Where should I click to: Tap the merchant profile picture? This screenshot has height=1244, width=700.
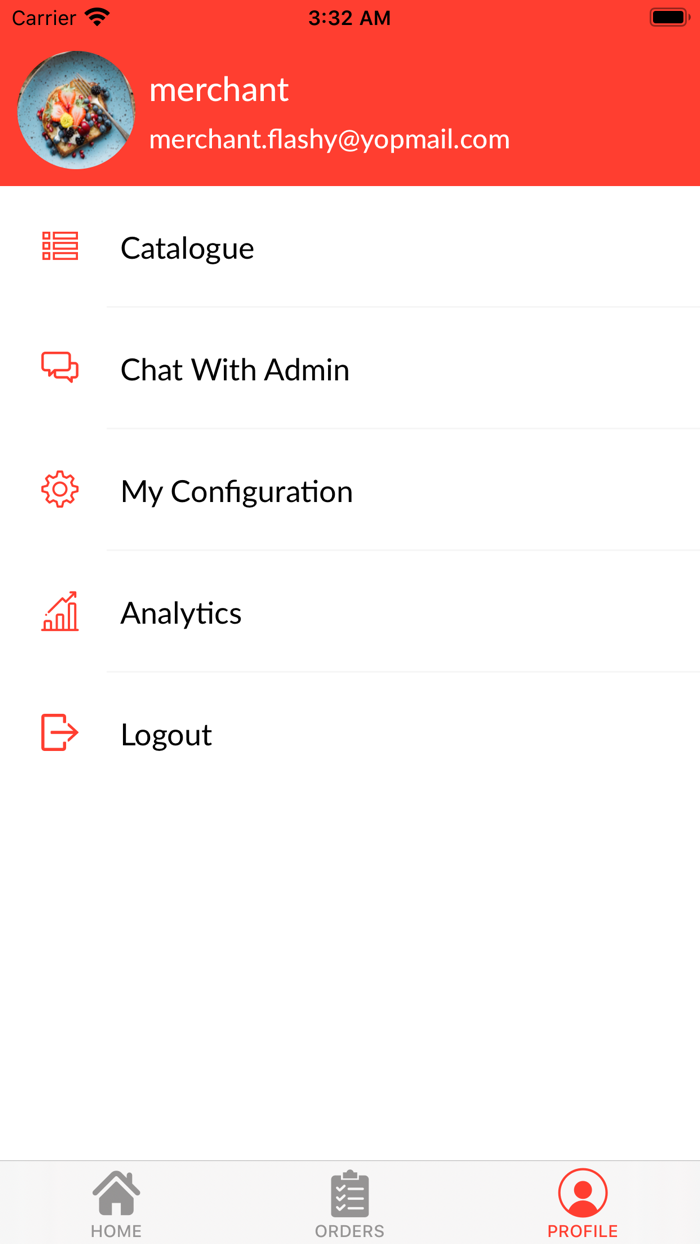pos(76,110)
